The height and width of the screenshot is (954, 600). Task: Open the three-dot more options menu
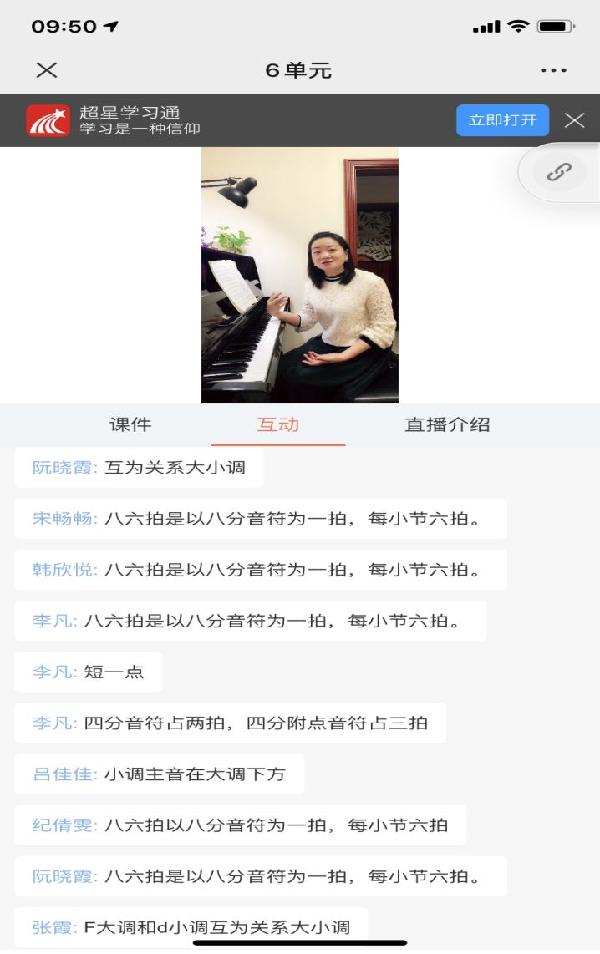(553, 70)
